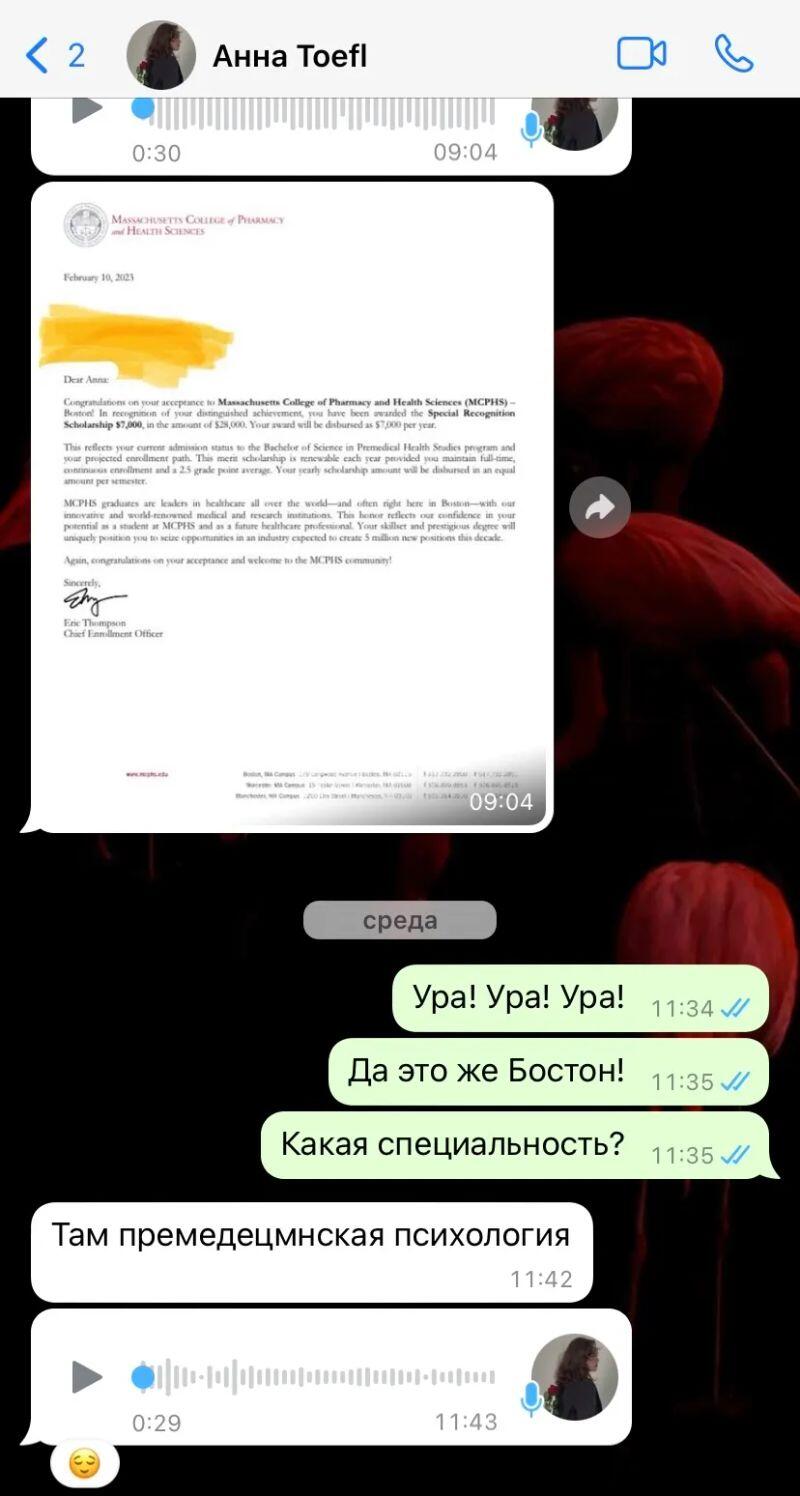Image resolution: width=800 pixels, height=1496 pixels.
Task: Open the MCPHS acceptance letter image
Action: click(292, 506)
